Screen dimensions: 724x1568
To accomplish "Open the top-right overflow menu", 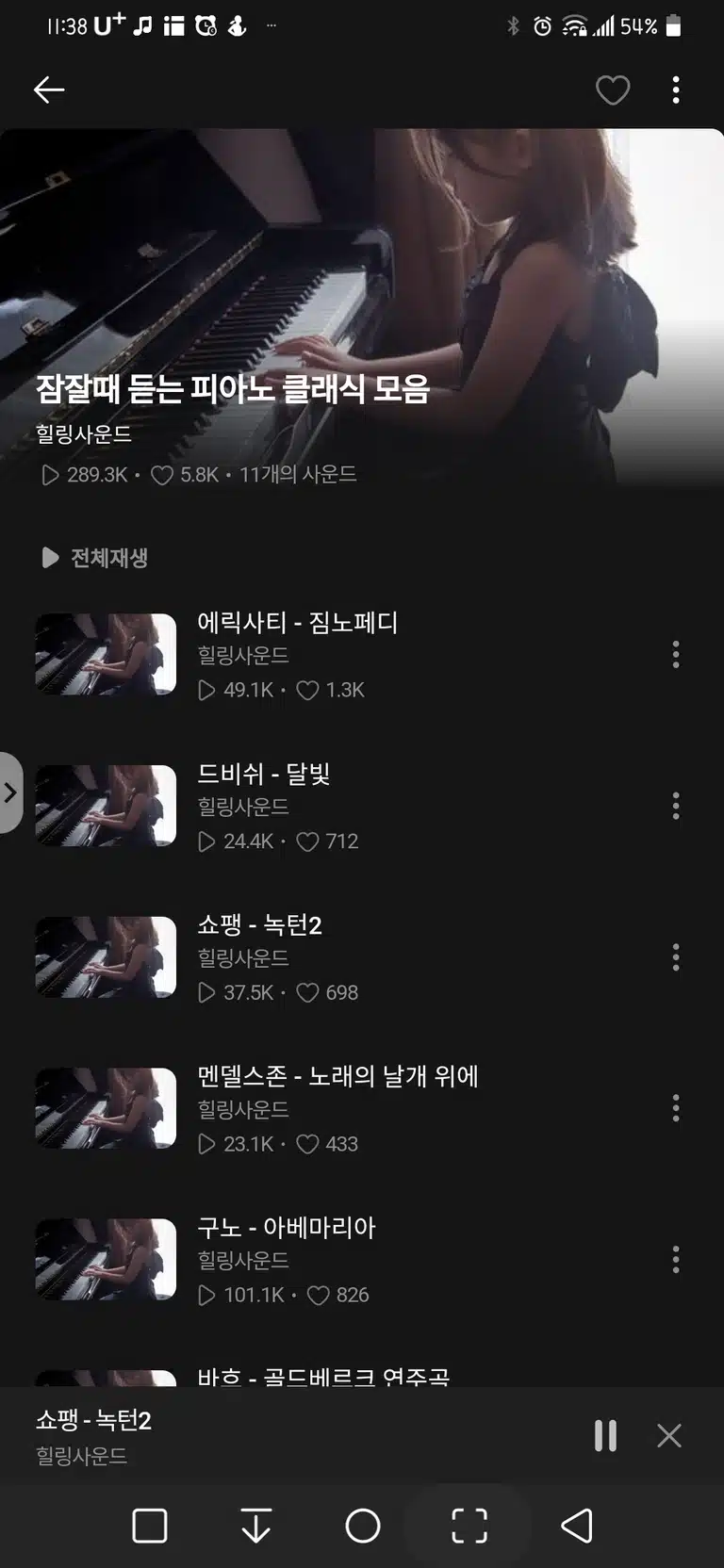I will point(676,90).
